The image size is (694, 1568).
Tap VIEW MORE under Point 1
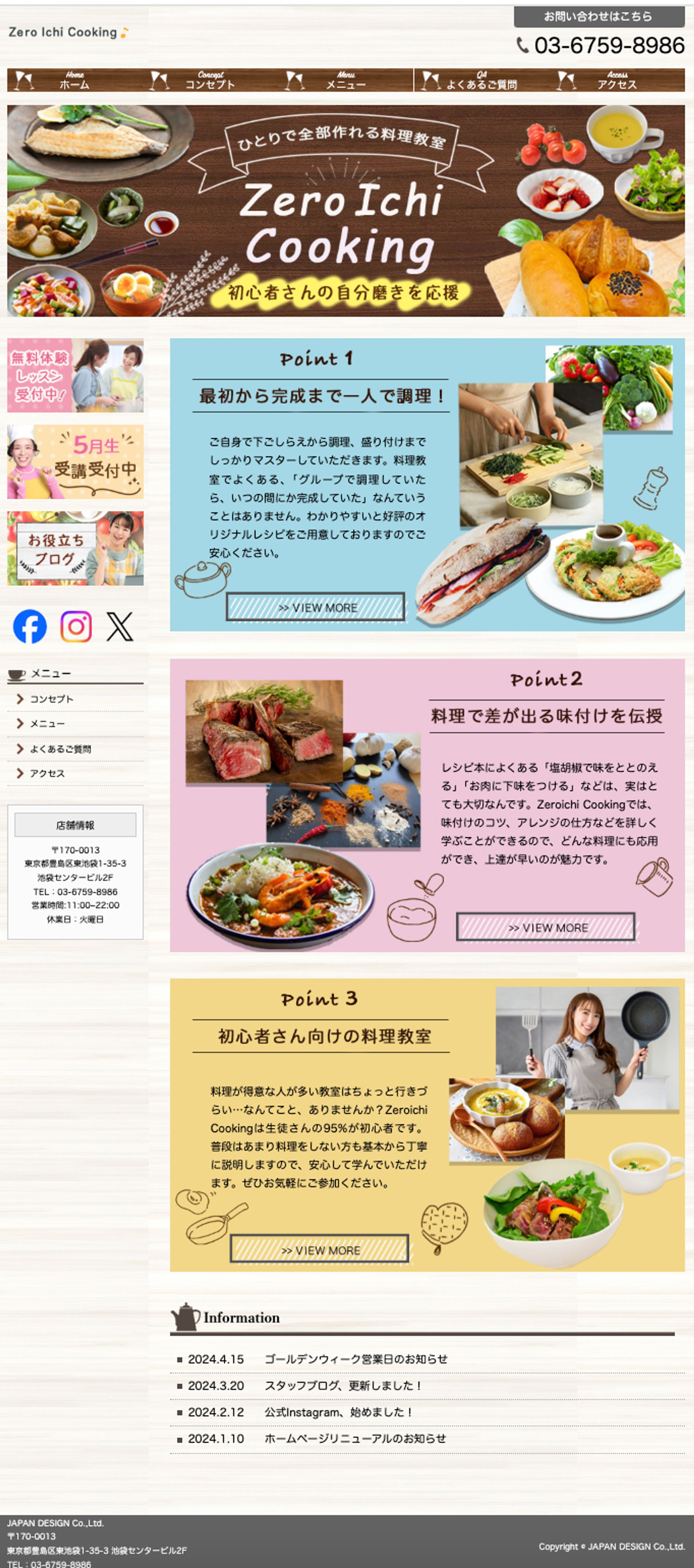point(316,608)
